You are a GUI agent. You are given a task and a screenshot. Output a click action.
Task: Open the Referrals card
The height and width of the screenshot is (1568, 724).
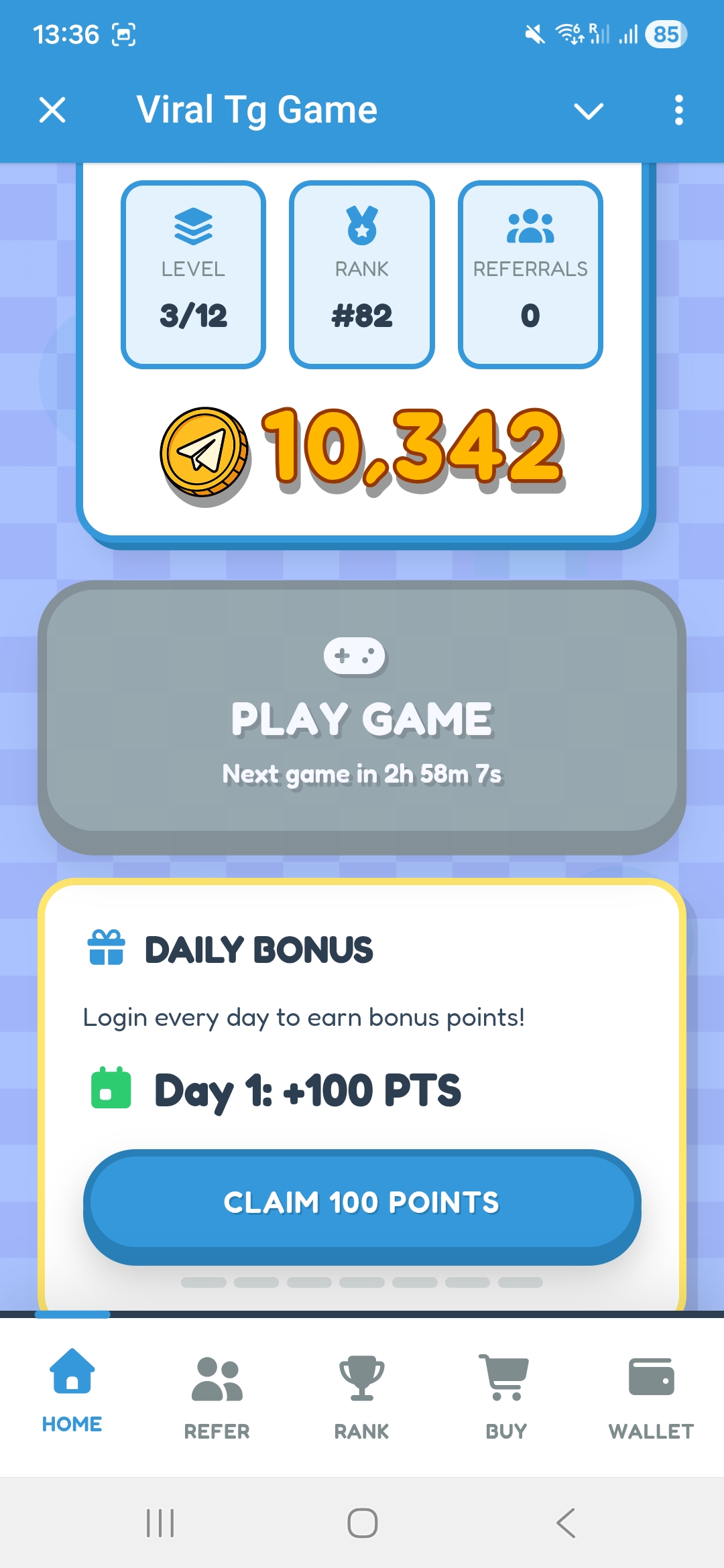tap(530, 275)
